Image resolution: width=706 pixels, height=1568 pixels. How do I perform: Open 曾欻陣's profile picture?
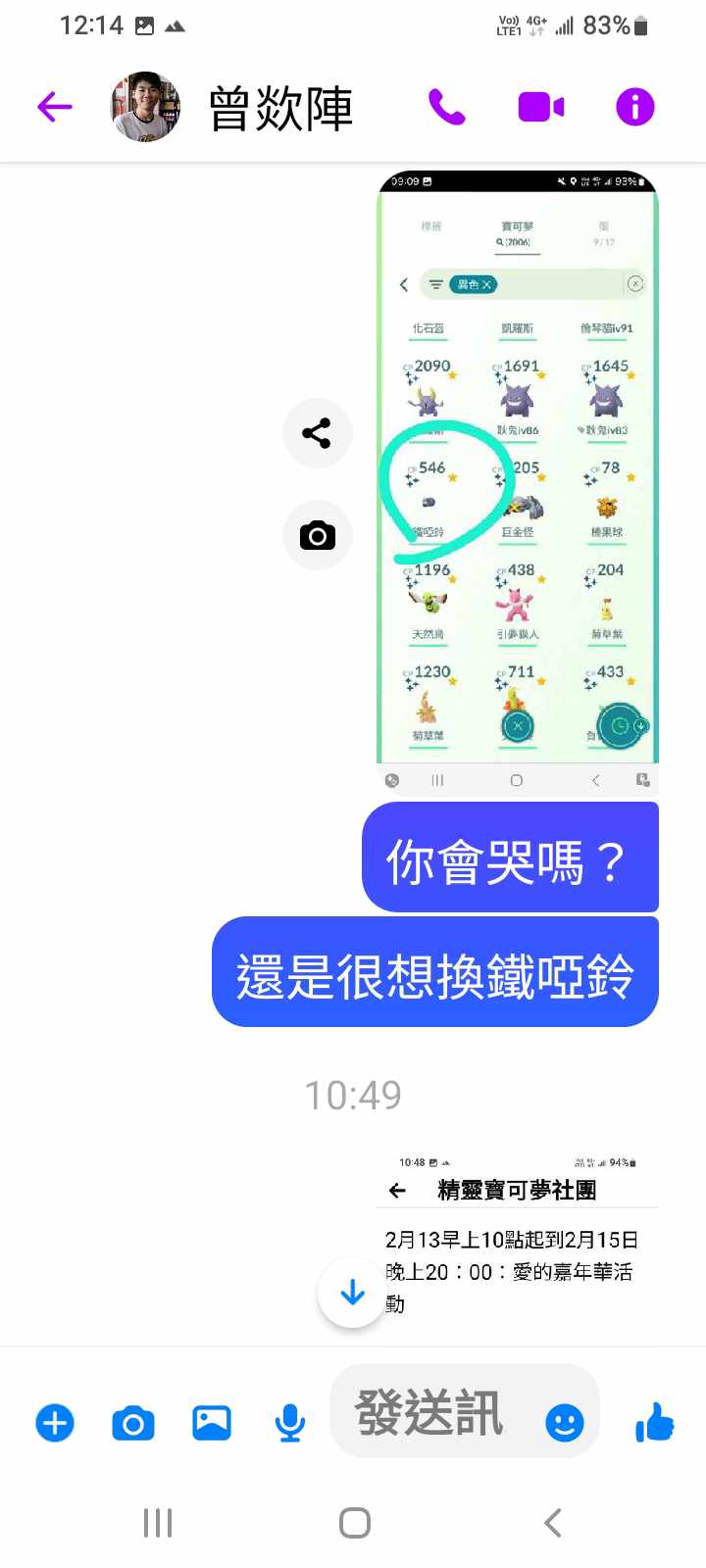click(x=145, y=107)
